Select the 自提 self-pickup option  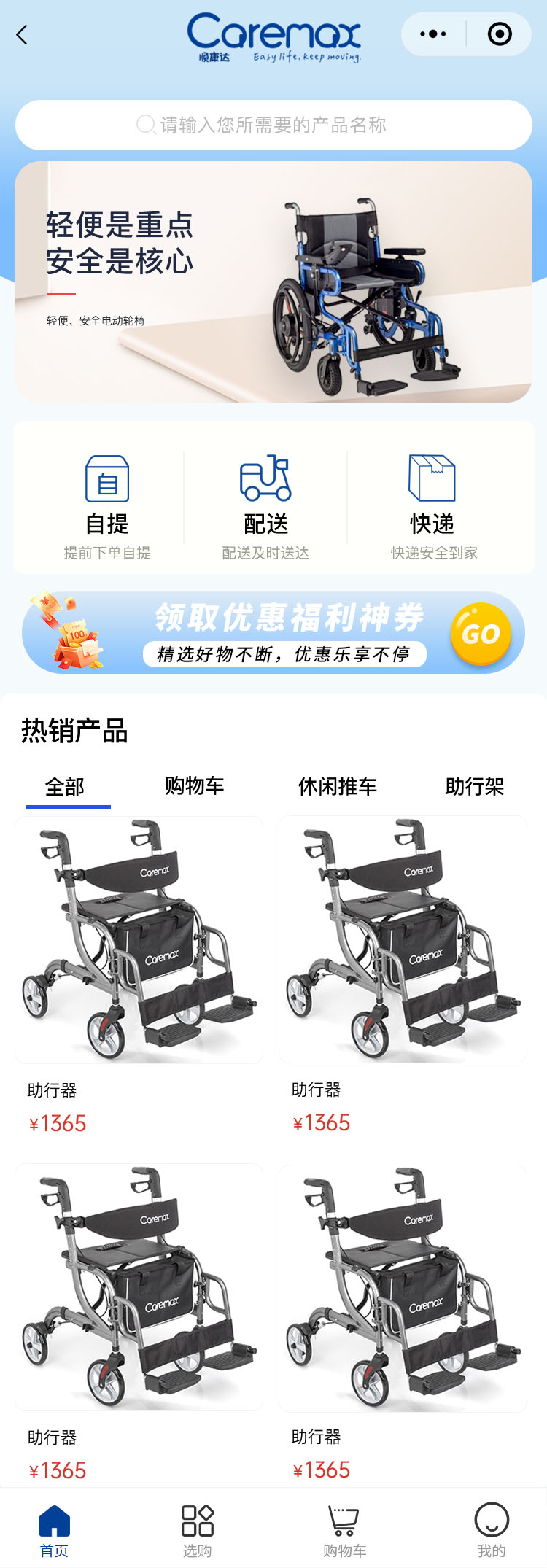107,503
